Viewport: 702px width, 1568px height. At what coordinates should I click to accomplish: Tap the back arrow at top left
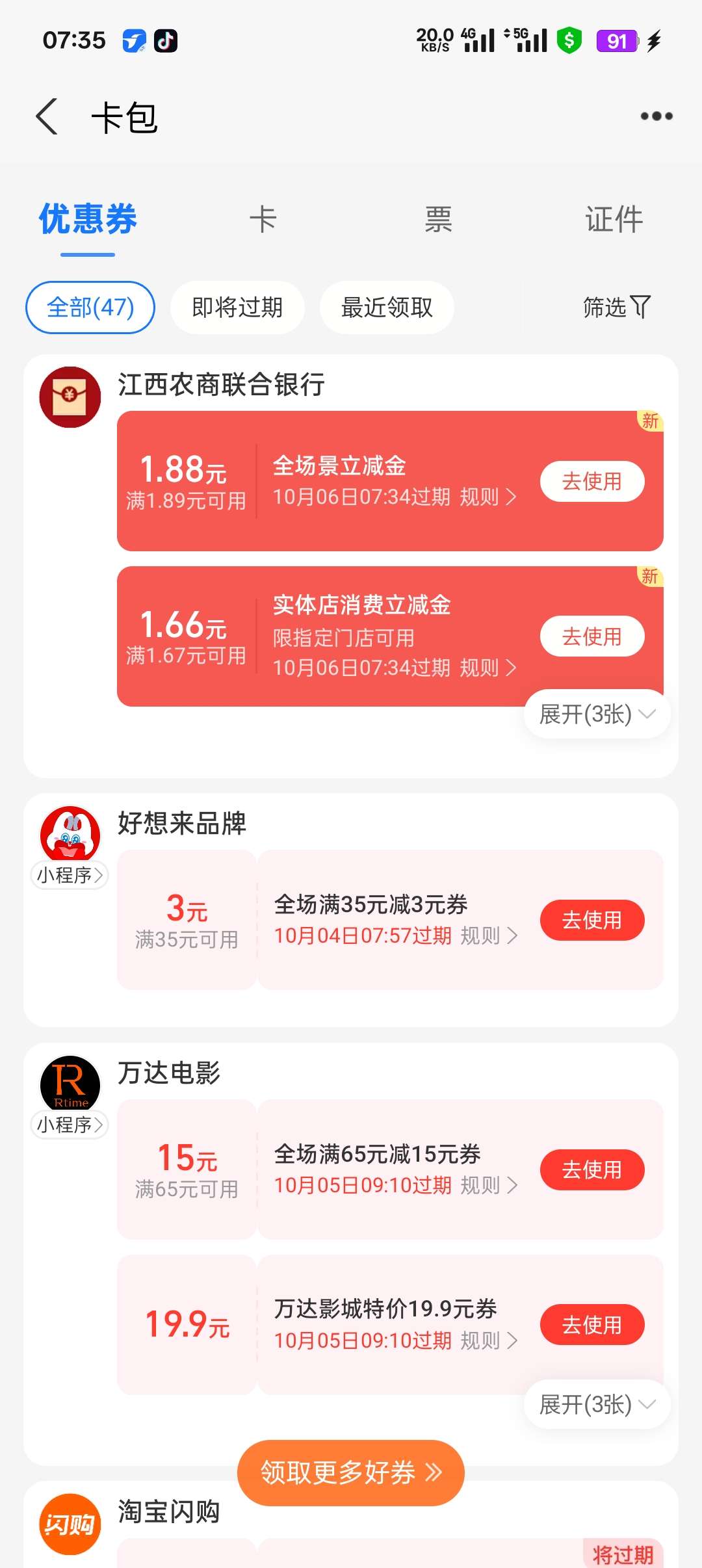pos(47,117)
